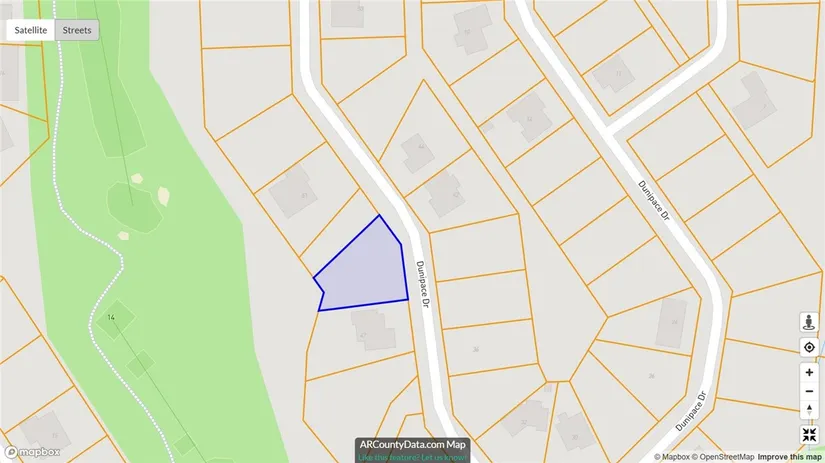Exit fullscreen map mode
825x463 pixels.
(x=809, y=435)
